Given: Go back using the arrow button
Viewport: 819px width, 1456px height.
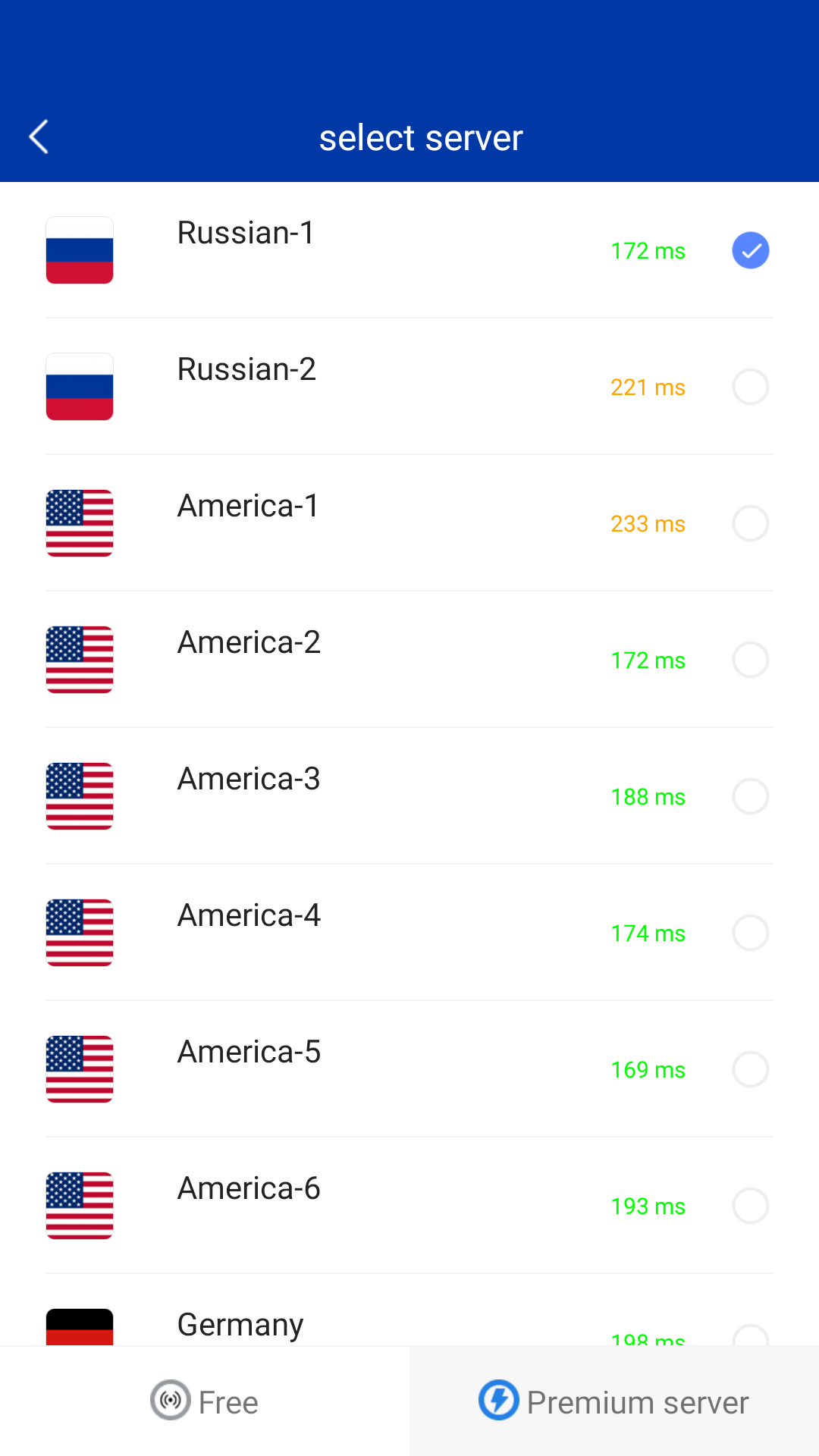Looking at the screenshot, I should click(x=39, y=137).
